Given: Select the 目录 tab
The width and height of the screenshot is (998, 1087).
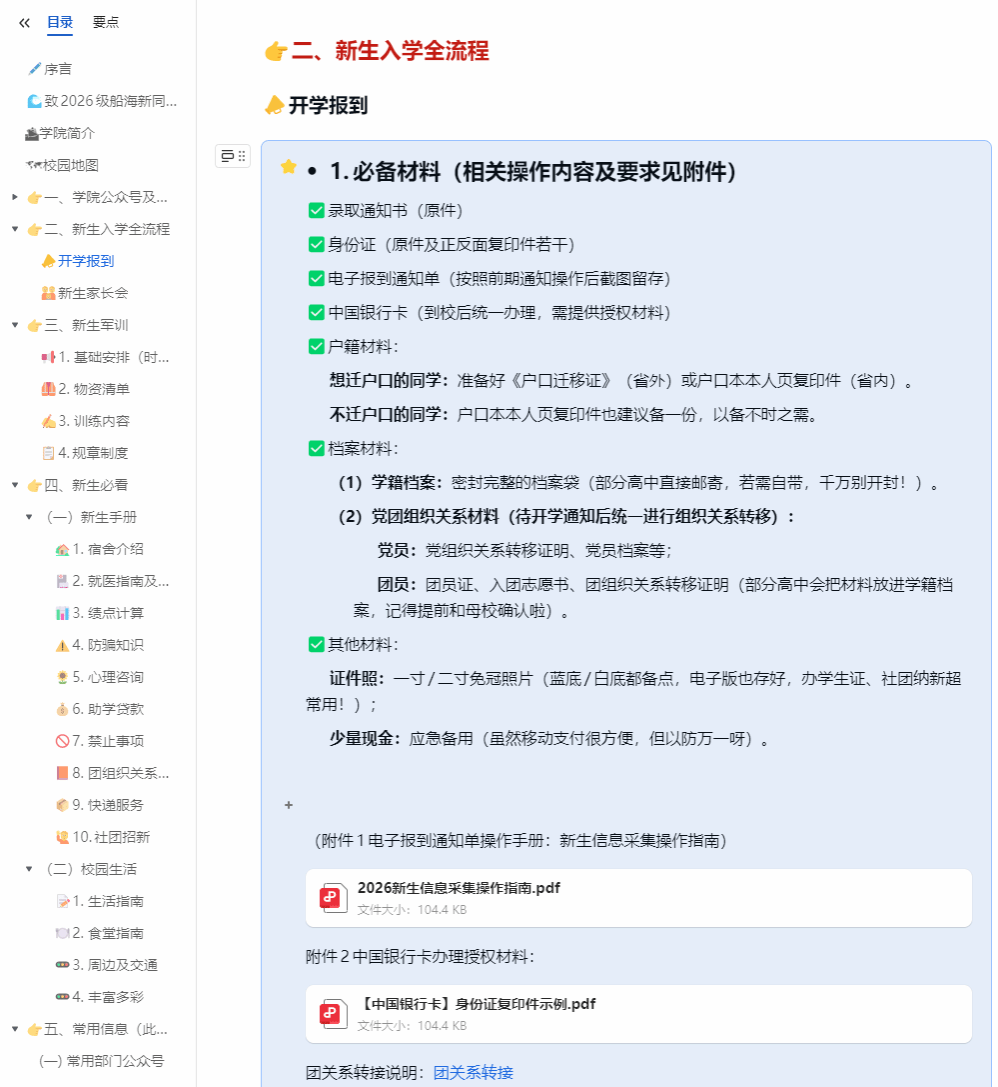Looking at the screenshot, I should pos(60,22).
